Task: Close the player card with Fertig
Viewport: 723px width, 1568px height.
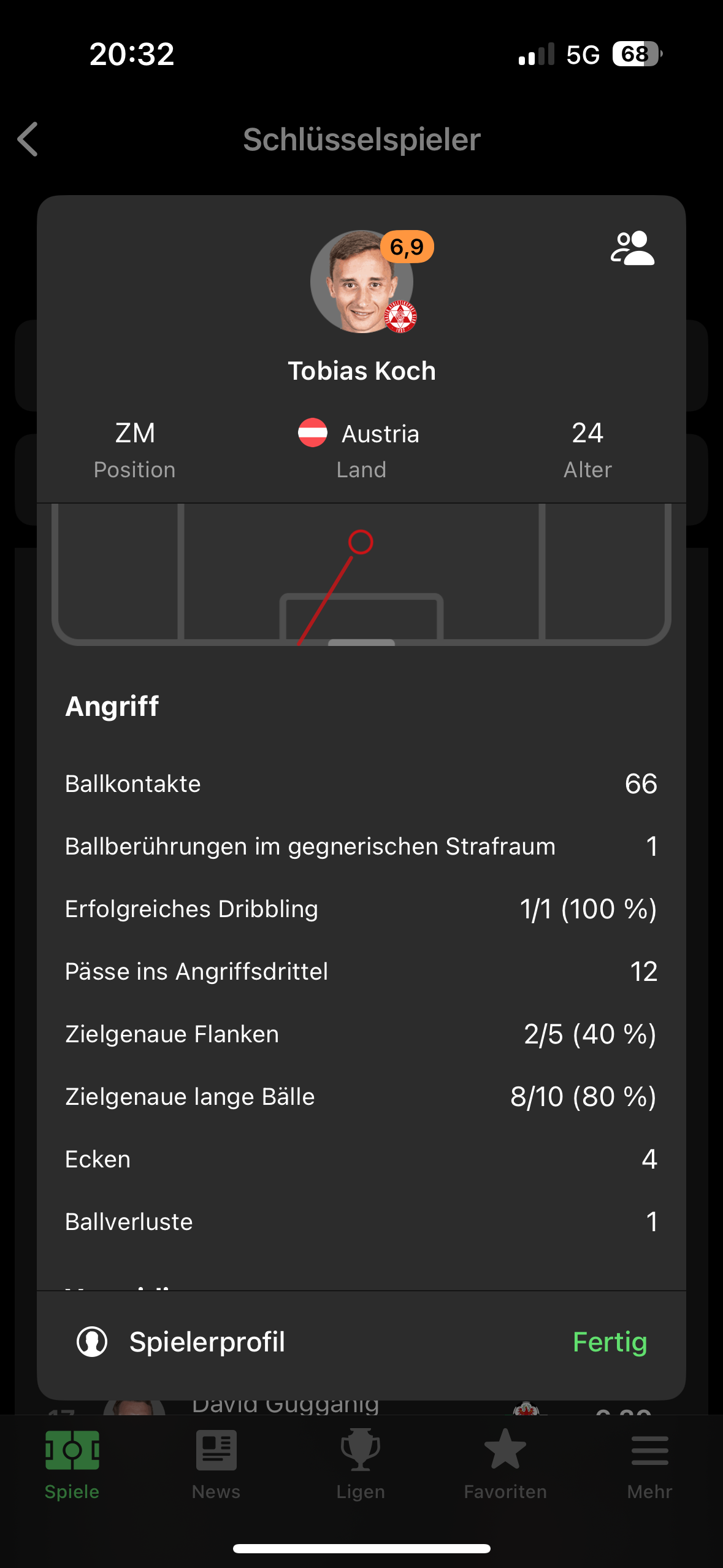Action: (x=610, y=1342)
